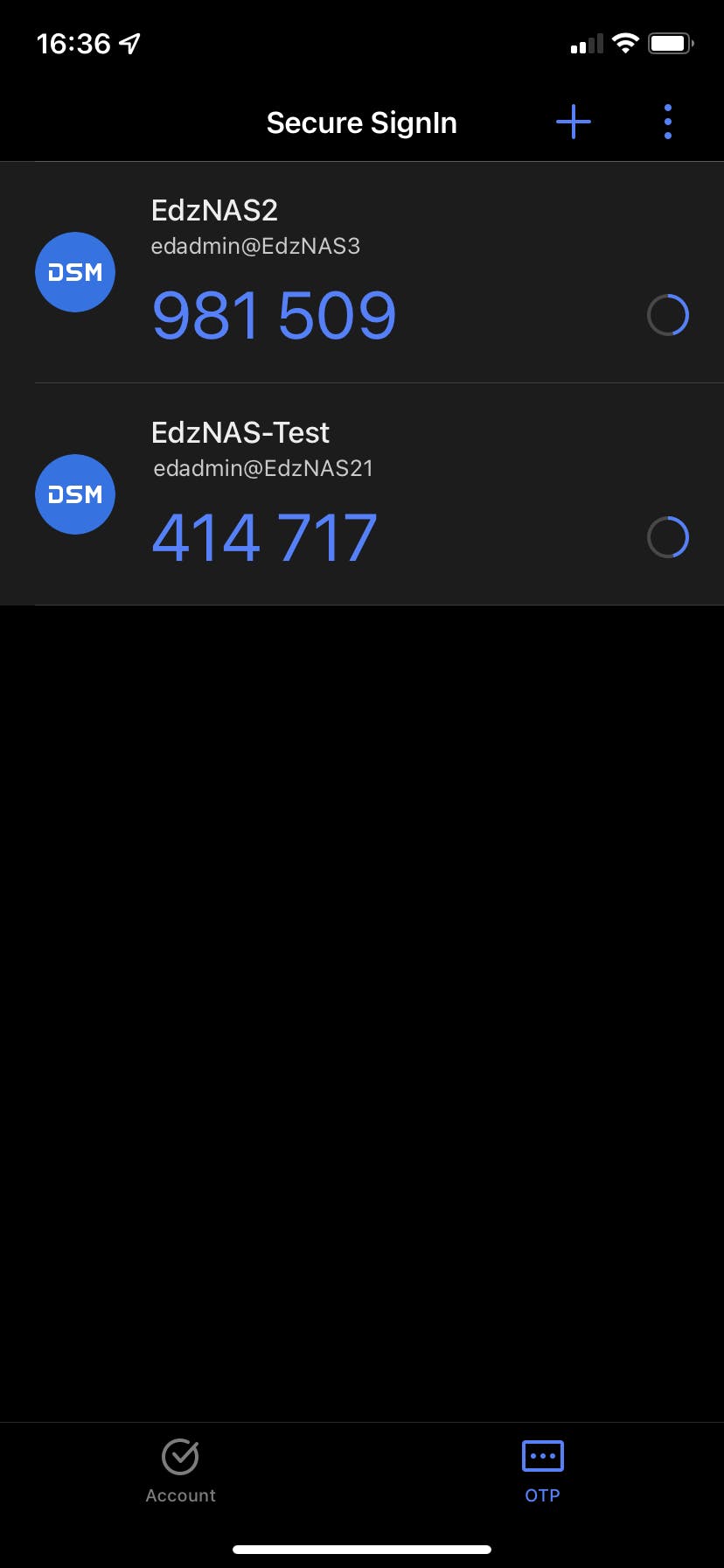This screenshot has width=724, height=1568.
Task: Switch to the OTP tab
Action: tap(542, 1470)
